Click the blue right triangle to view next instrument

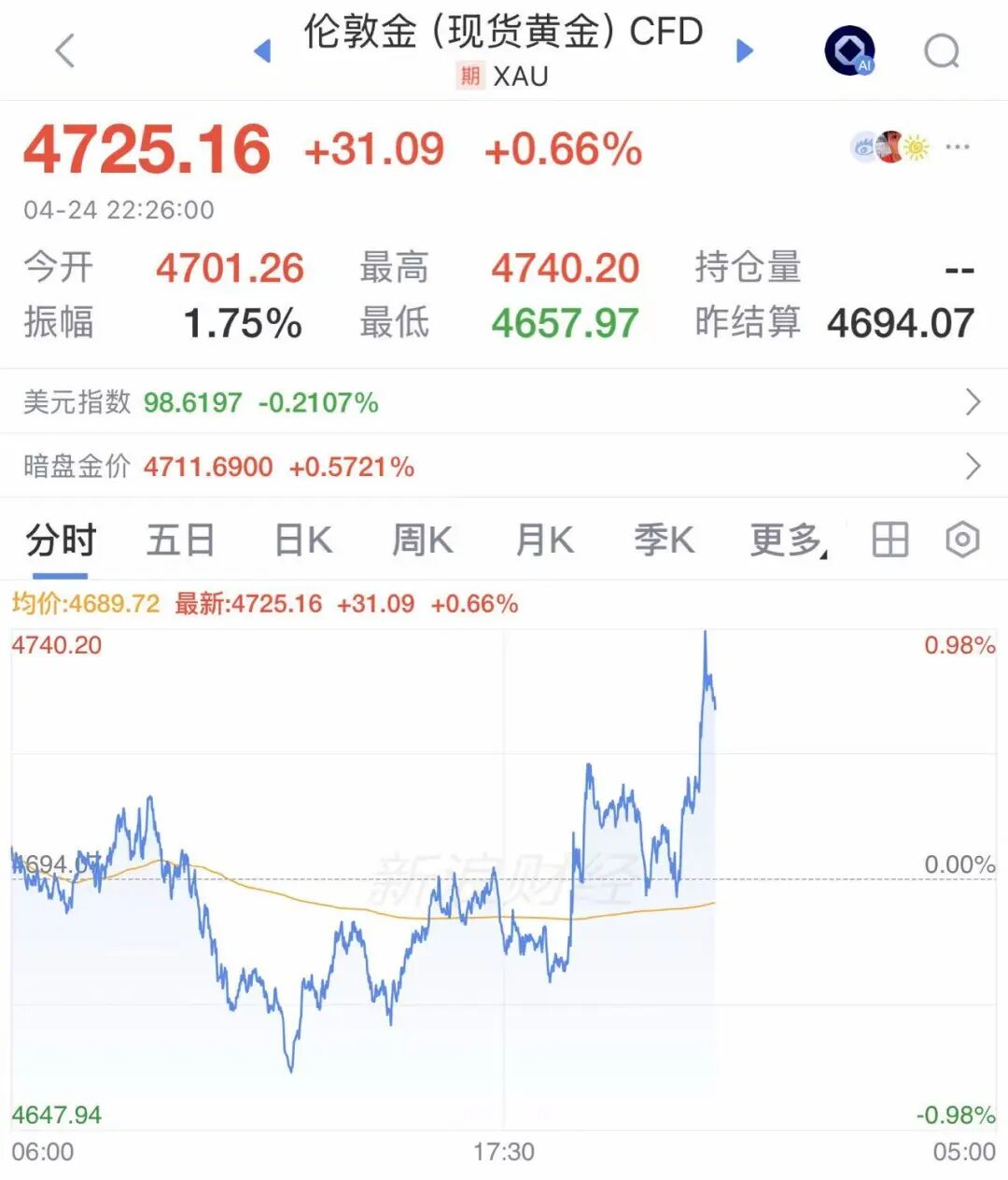[x=745, y=50]
